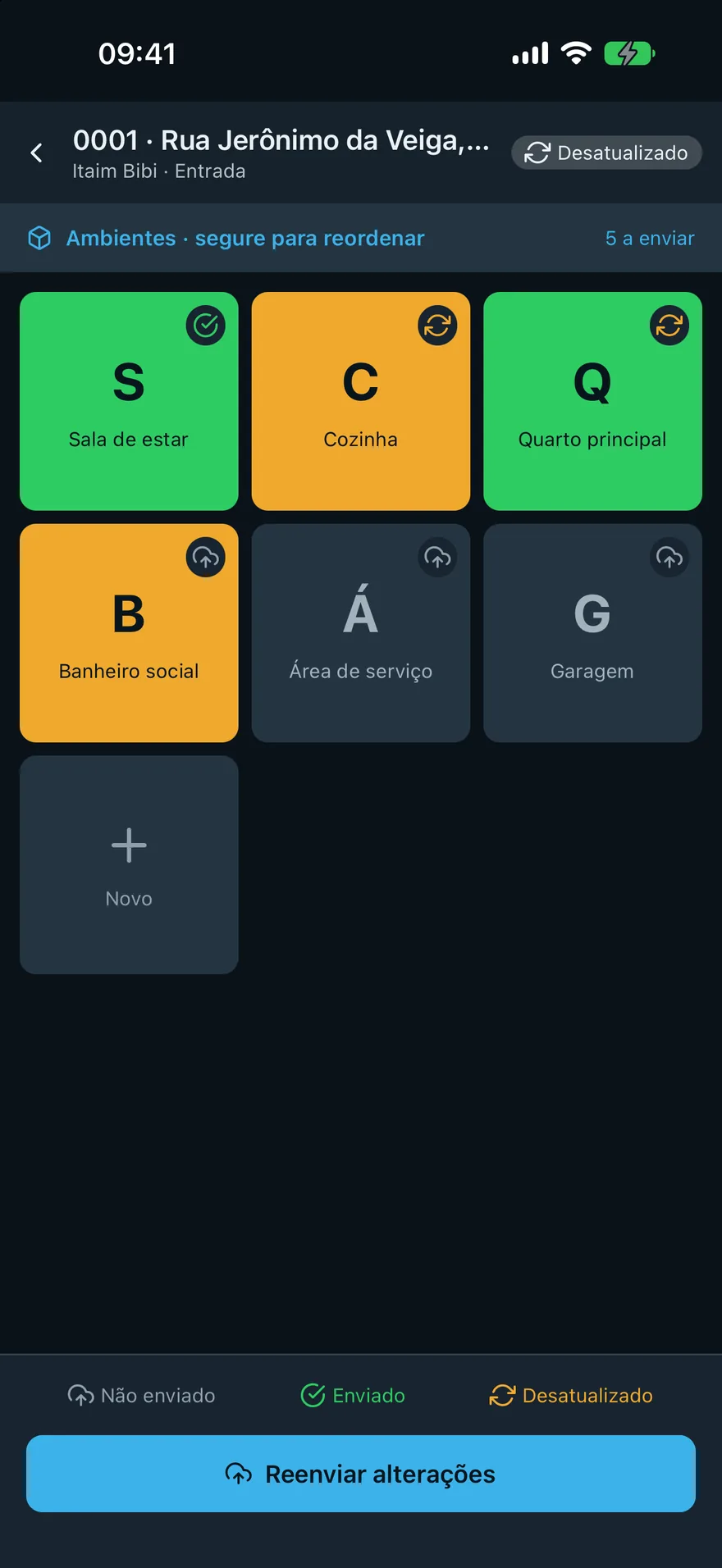Go back using the header arrow
The height and width of the screenshot is (1568, 722).
pos(36,153)
